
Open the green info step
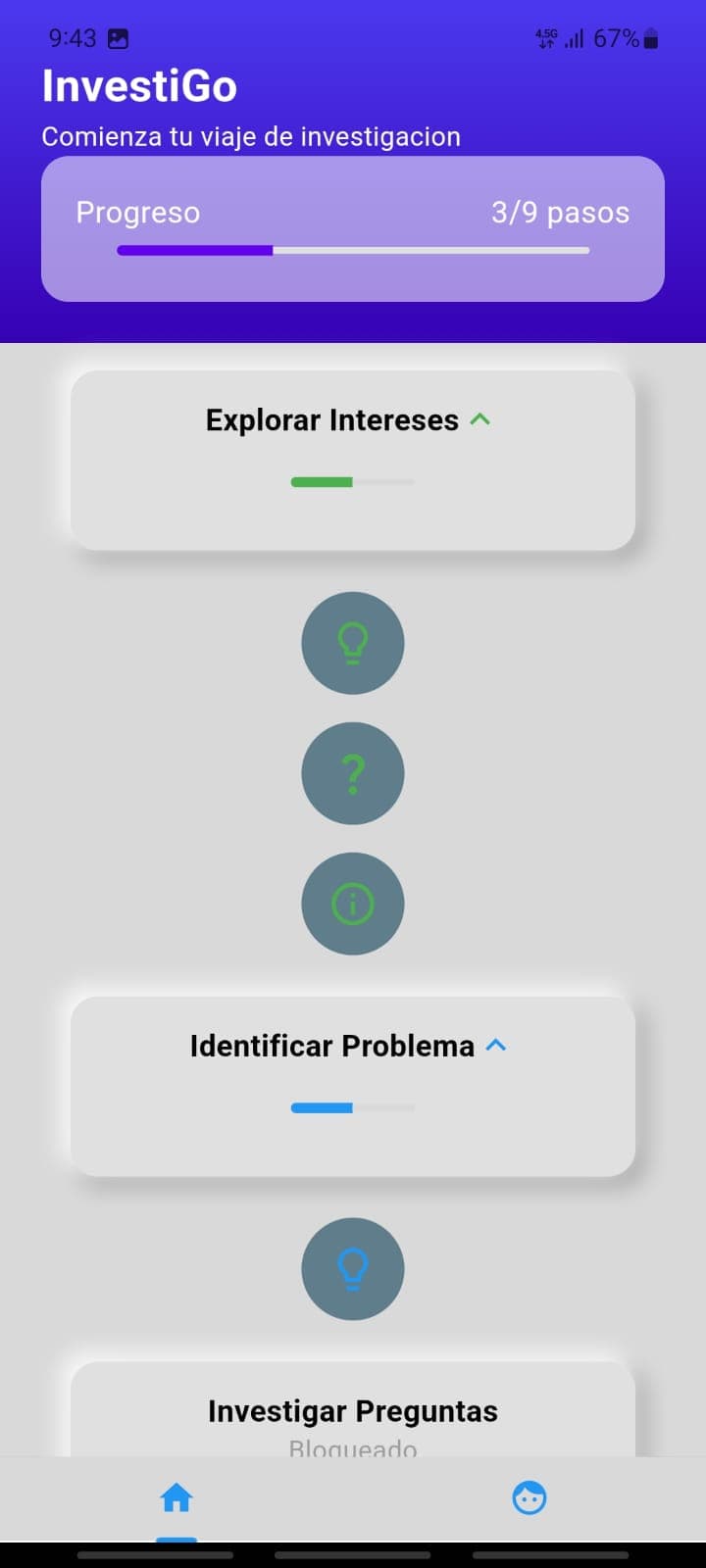pos(353,904)
